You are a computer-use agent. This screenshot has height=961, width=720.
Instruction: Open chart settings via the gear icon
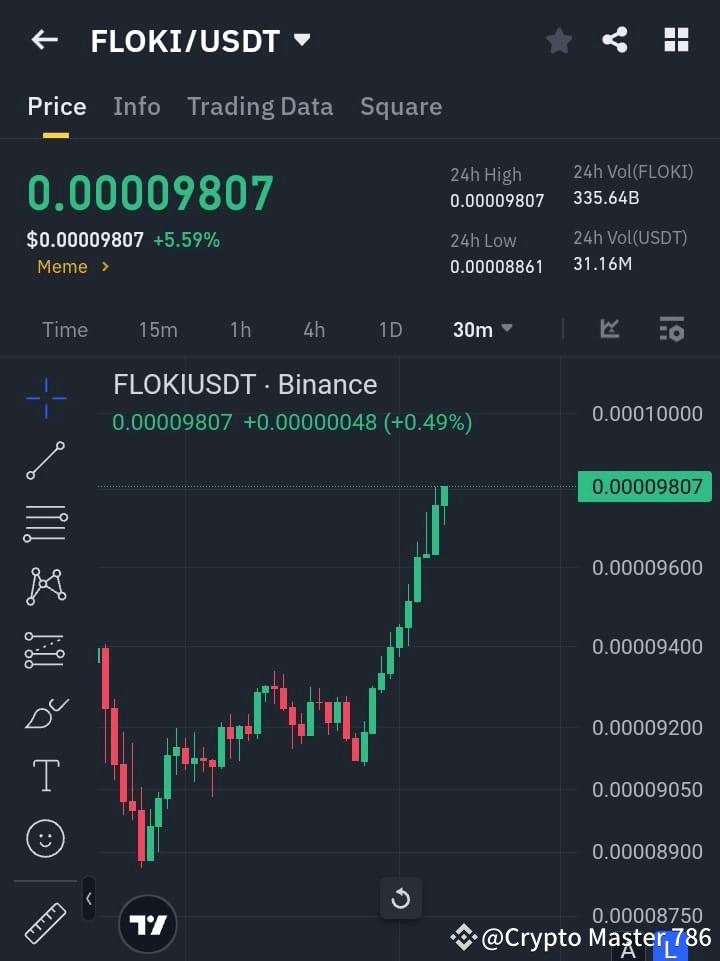tap(671, 329)
